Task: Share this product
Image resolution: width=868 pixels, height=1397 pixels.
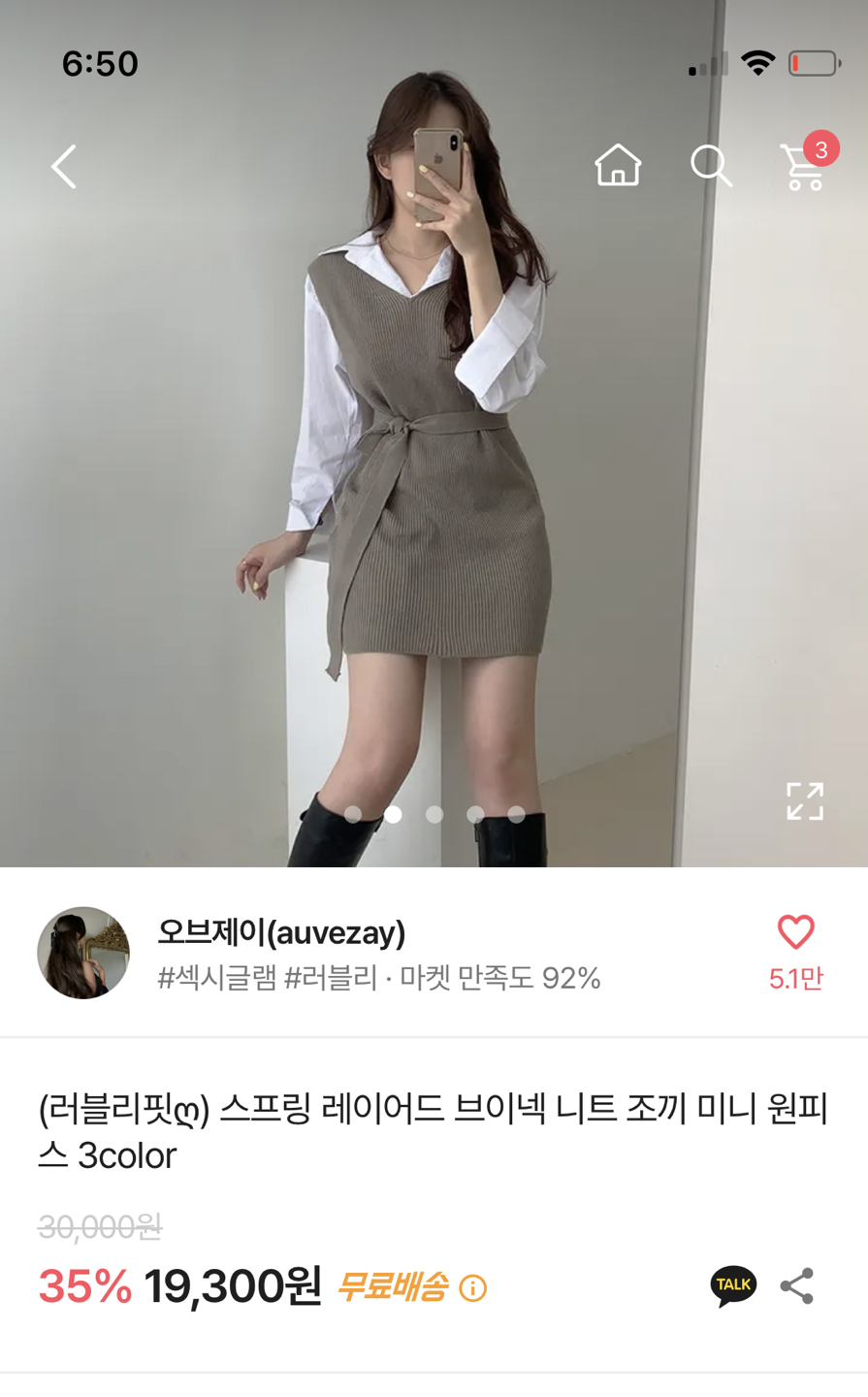Action: pos(797,1286)
